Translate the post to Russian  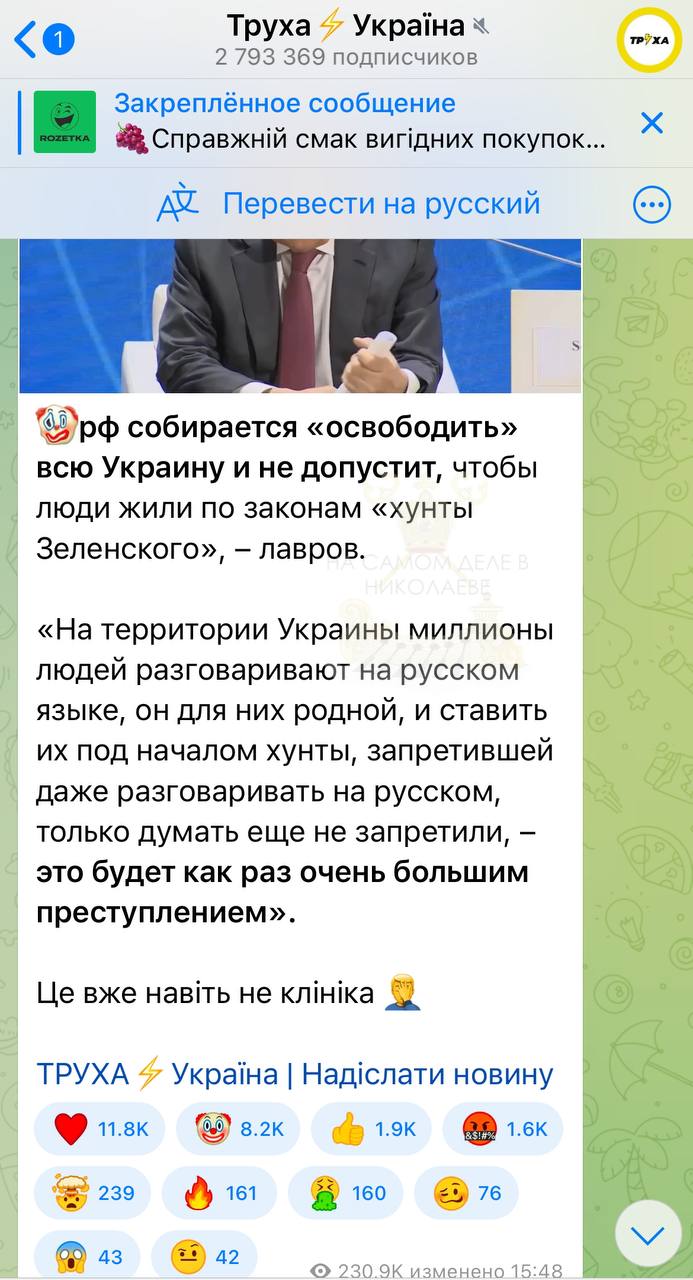point(350,204)
